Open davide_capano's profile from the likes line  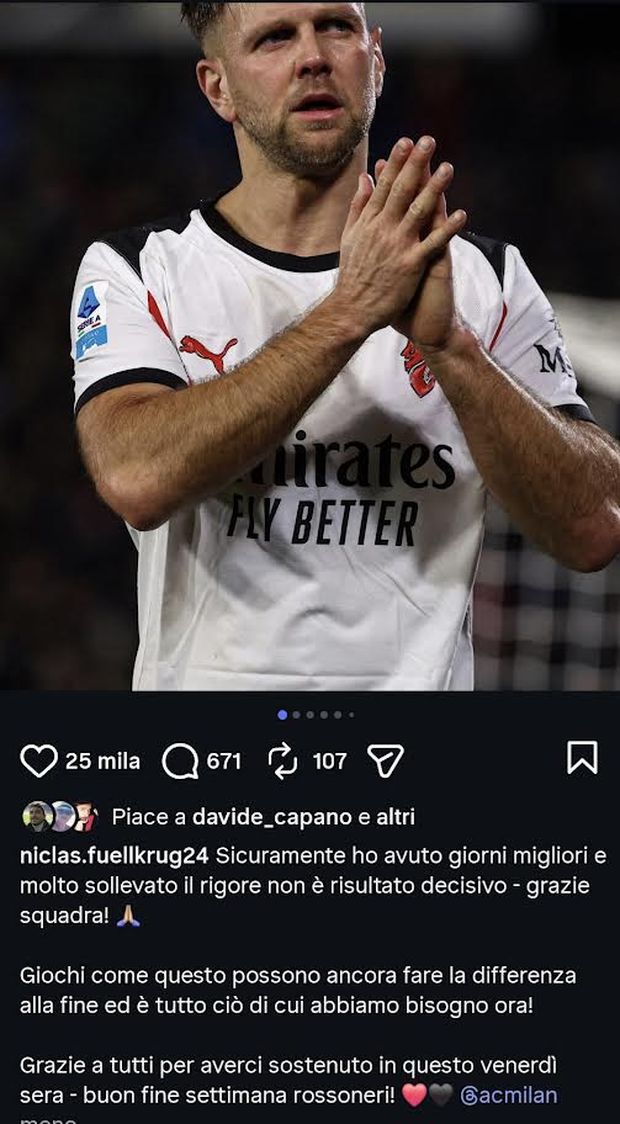click(271, 817)
